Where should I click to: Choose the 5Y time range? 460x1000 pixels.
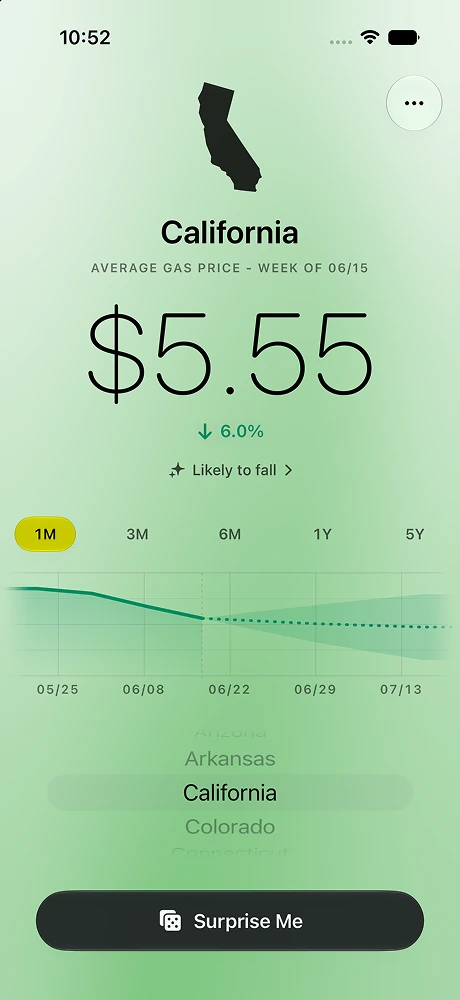(415, 534)
